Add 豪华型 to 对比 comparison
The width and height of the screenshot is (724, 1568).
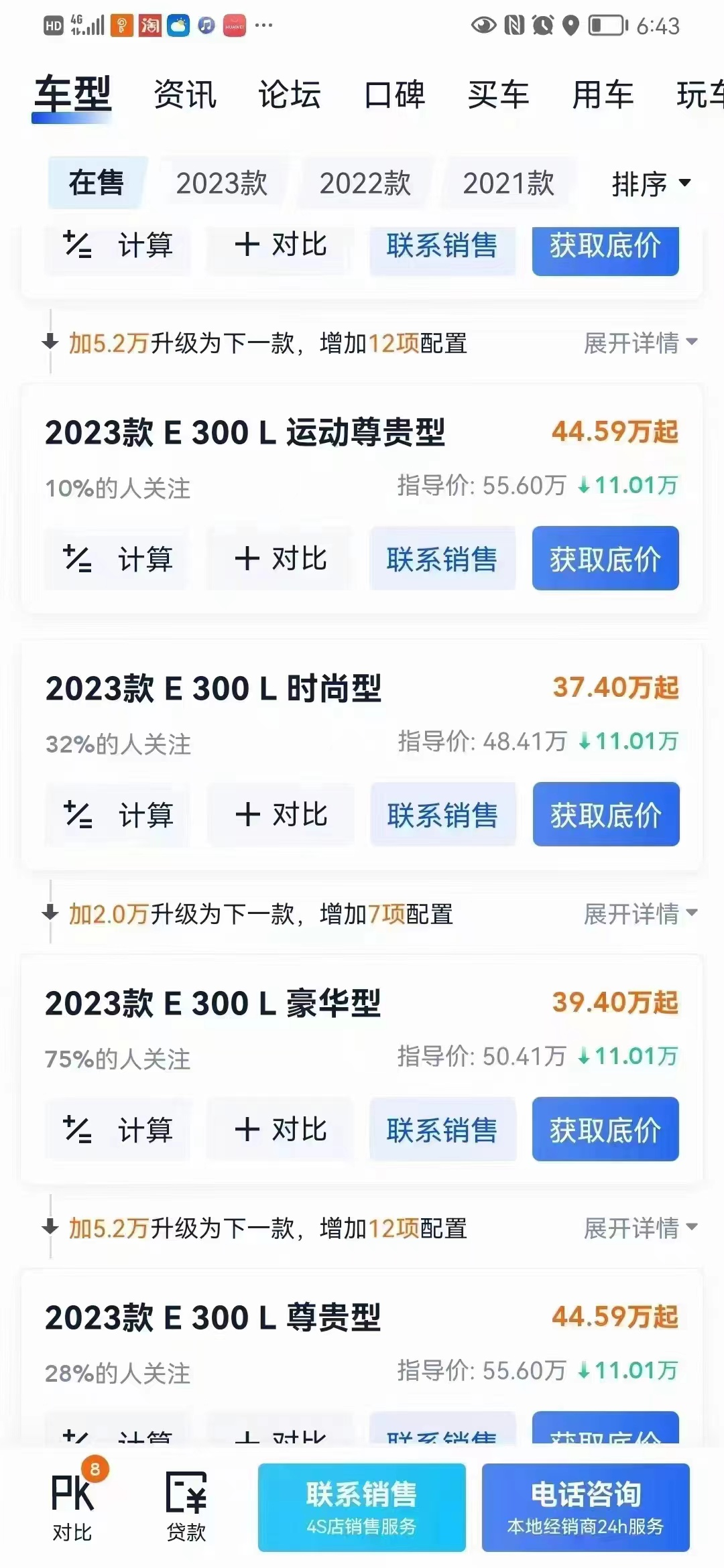[280, 1129]
